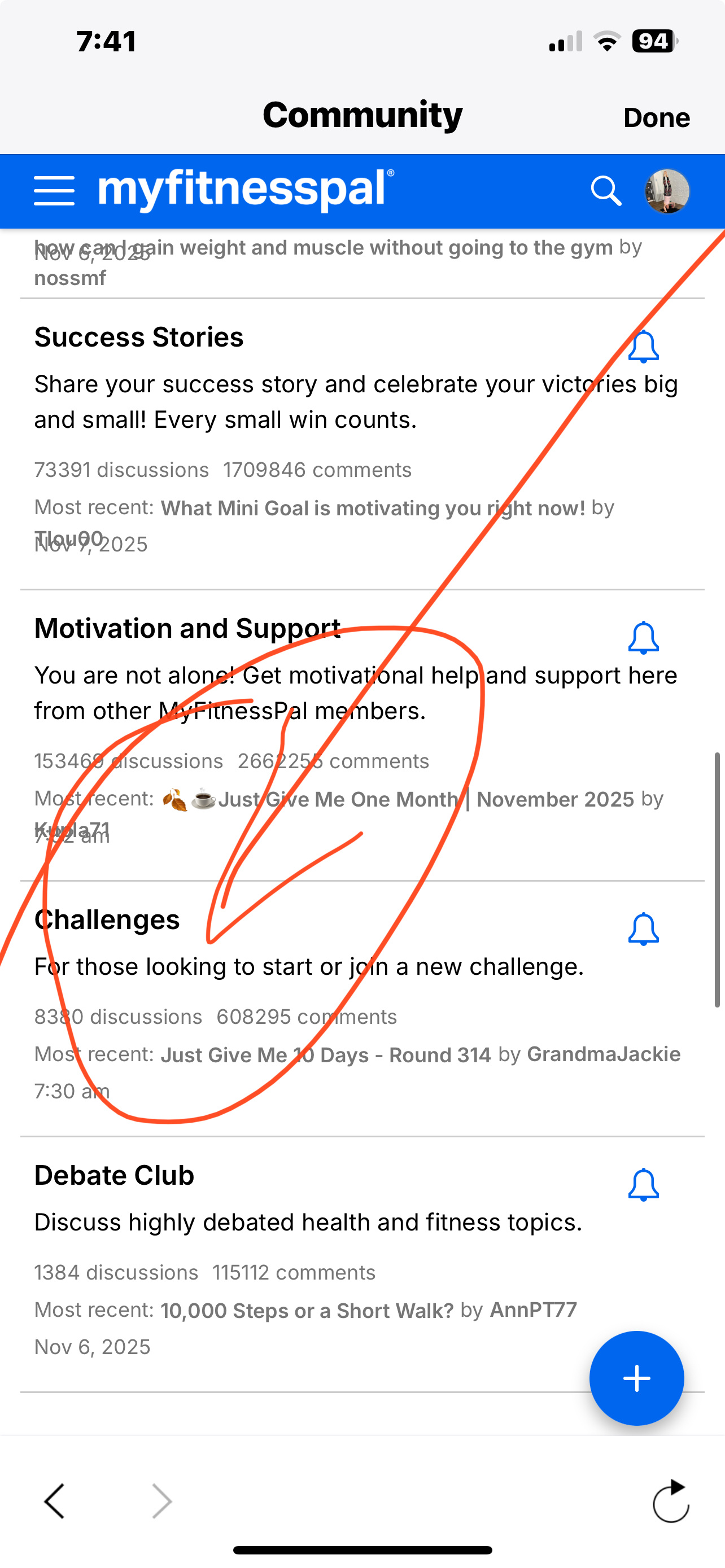Toggle notifications bell for Debate Club

(x=643, y=1185)
